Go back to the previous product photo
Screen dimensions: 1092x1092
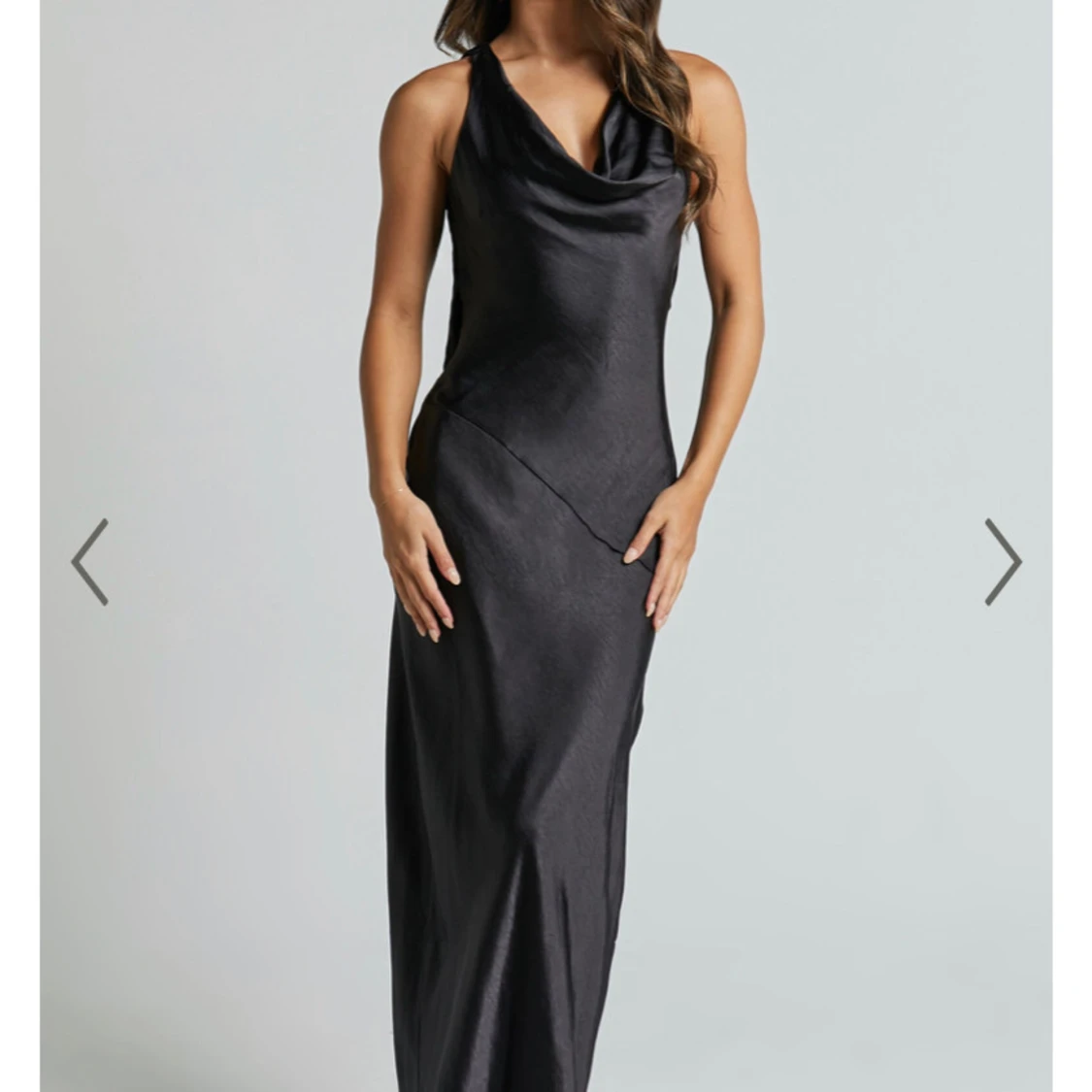pyautogui.click(x=89, y=562)
